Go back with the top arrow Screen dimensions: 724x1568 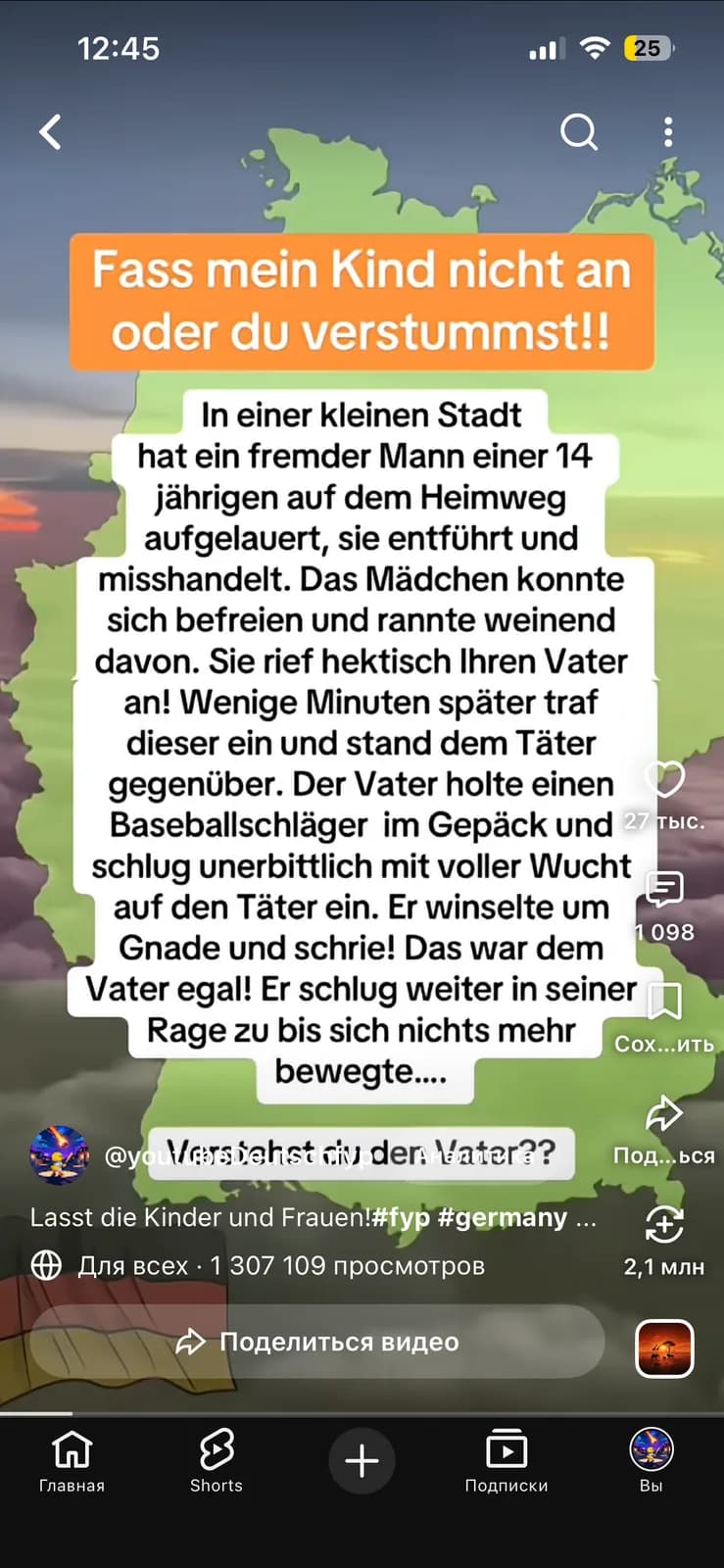pos(50,131)
